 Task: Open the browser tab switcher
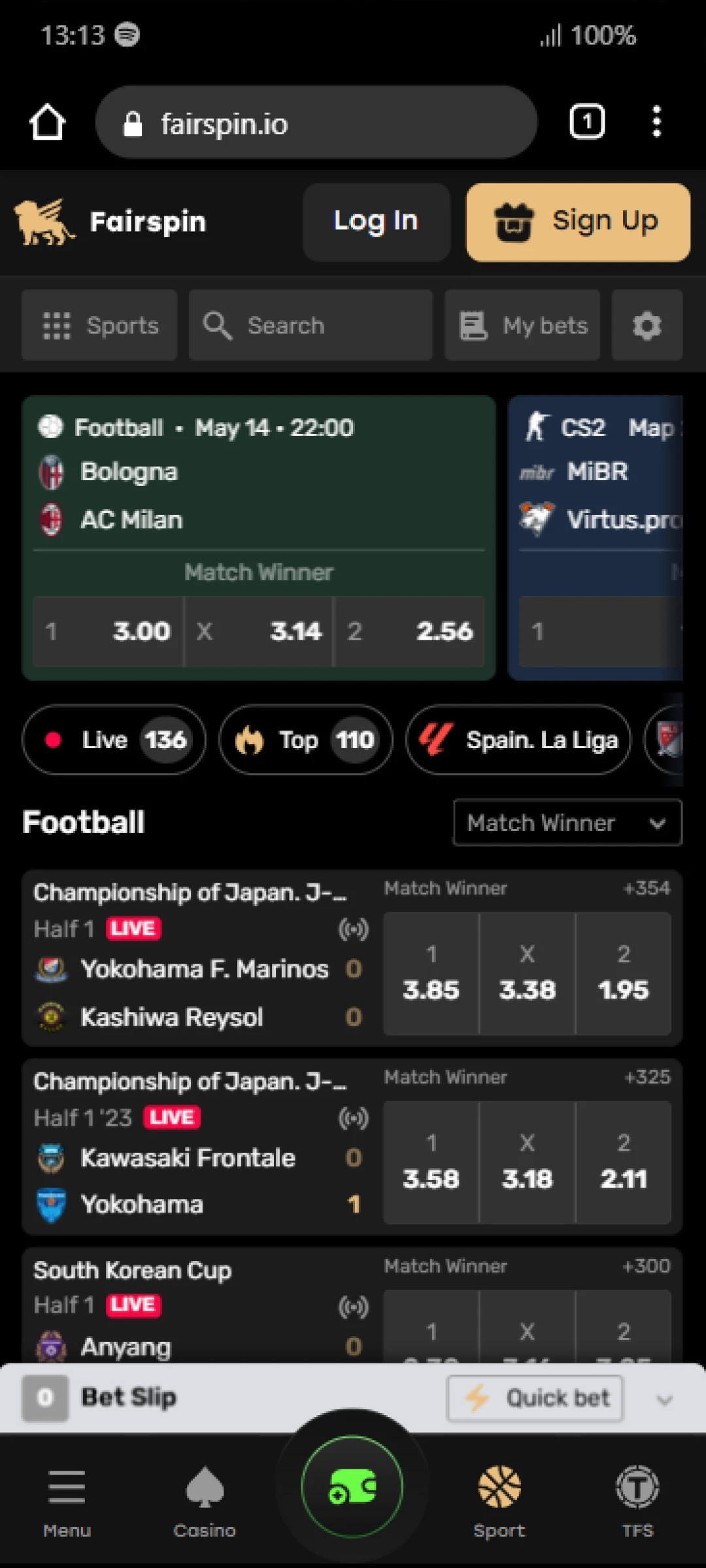pos(586,122)
